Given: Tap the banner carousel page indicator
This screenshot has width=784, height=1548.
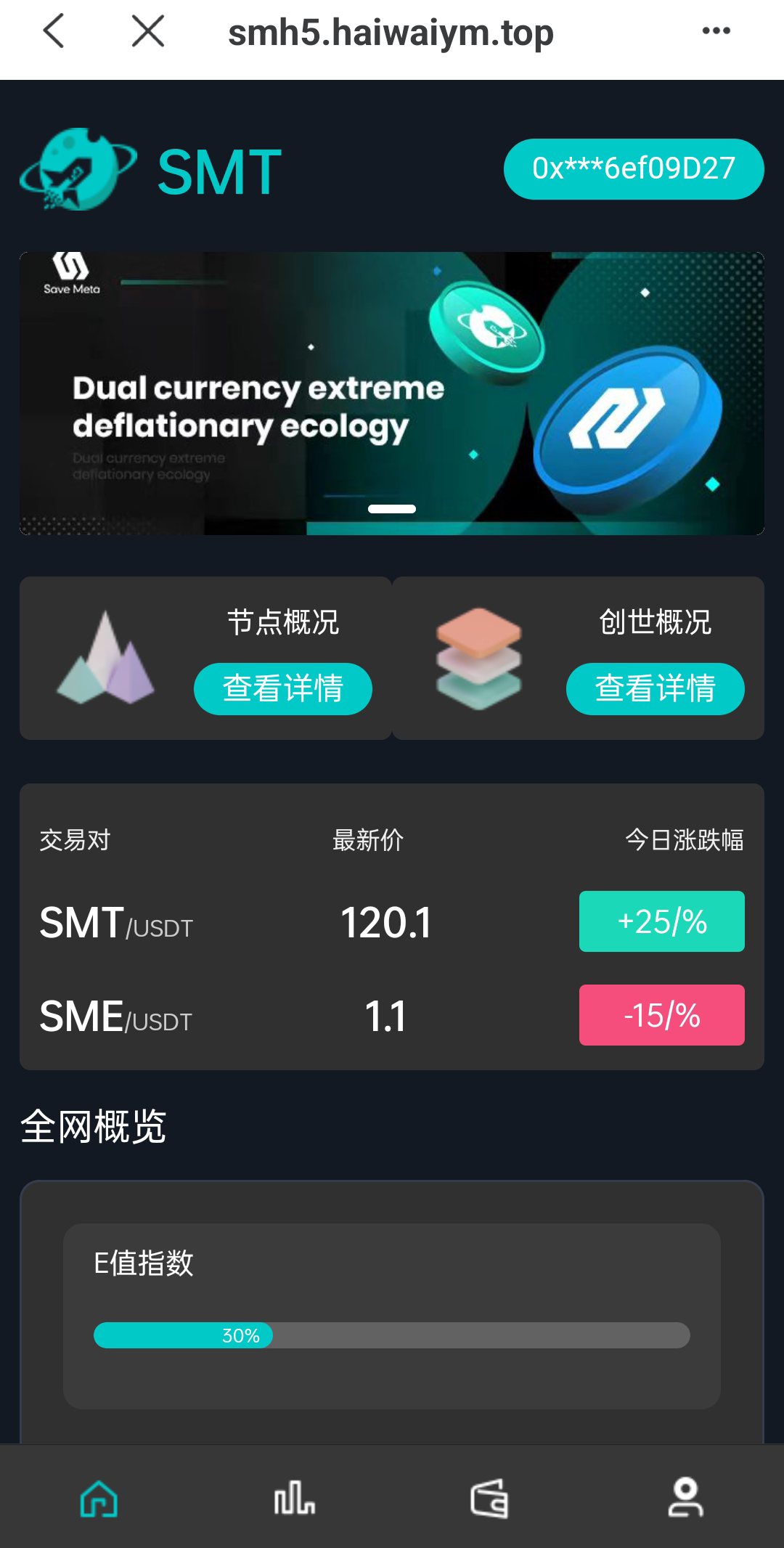Looking at the screenshot, I should [x=392, y=508].
